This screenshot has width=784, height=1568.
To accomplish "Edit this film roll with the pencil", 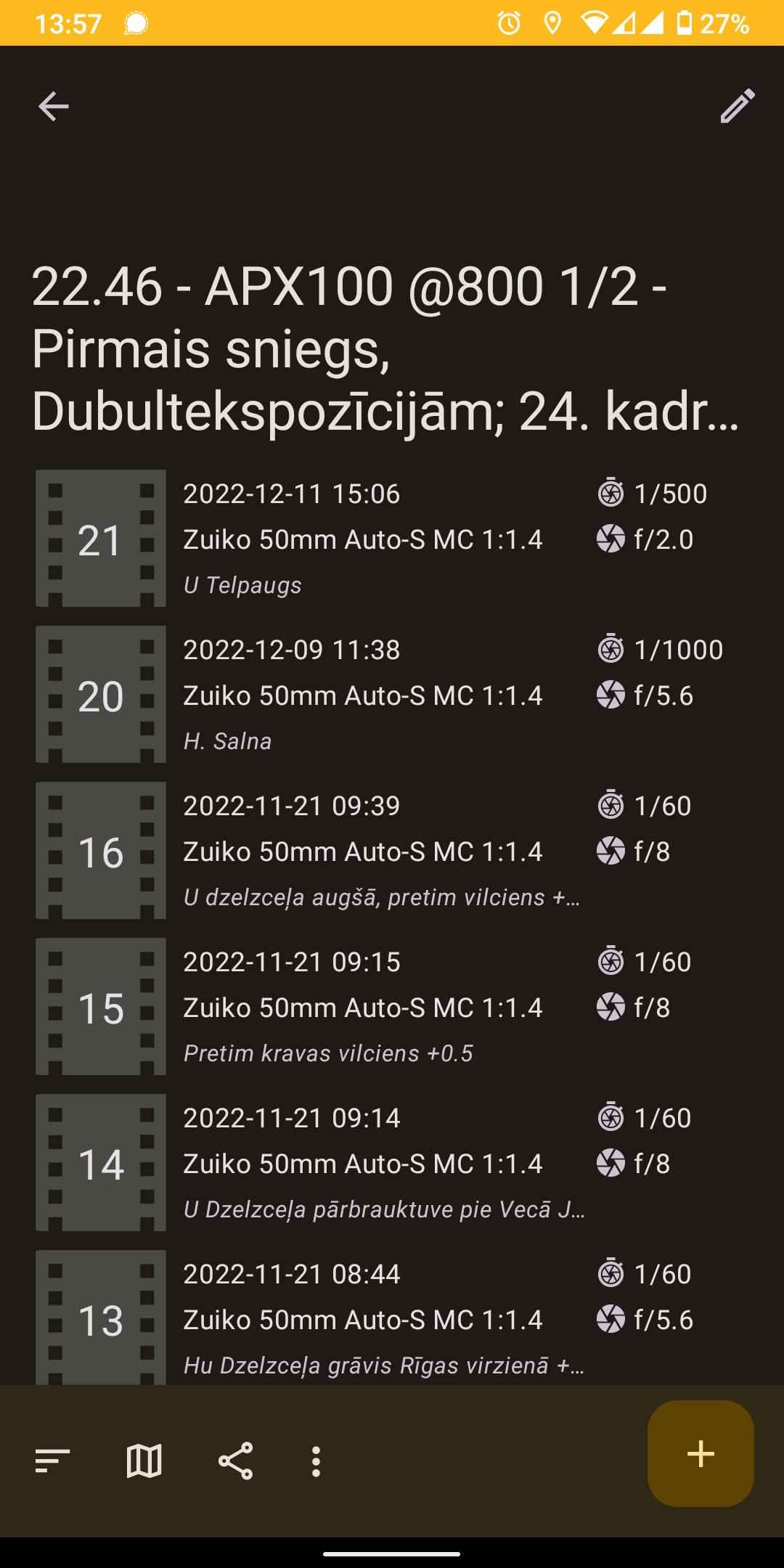I will click(738, 107).
